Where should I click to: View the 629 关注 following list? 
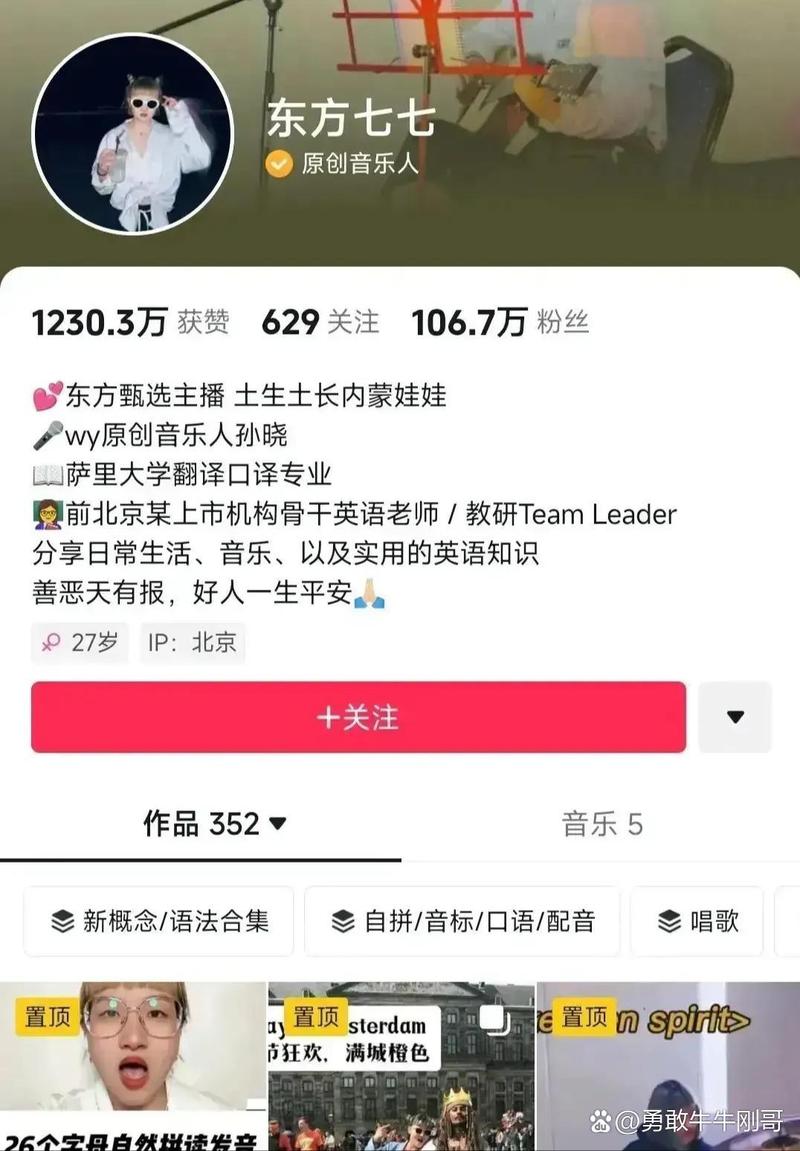tap(320, 322)
